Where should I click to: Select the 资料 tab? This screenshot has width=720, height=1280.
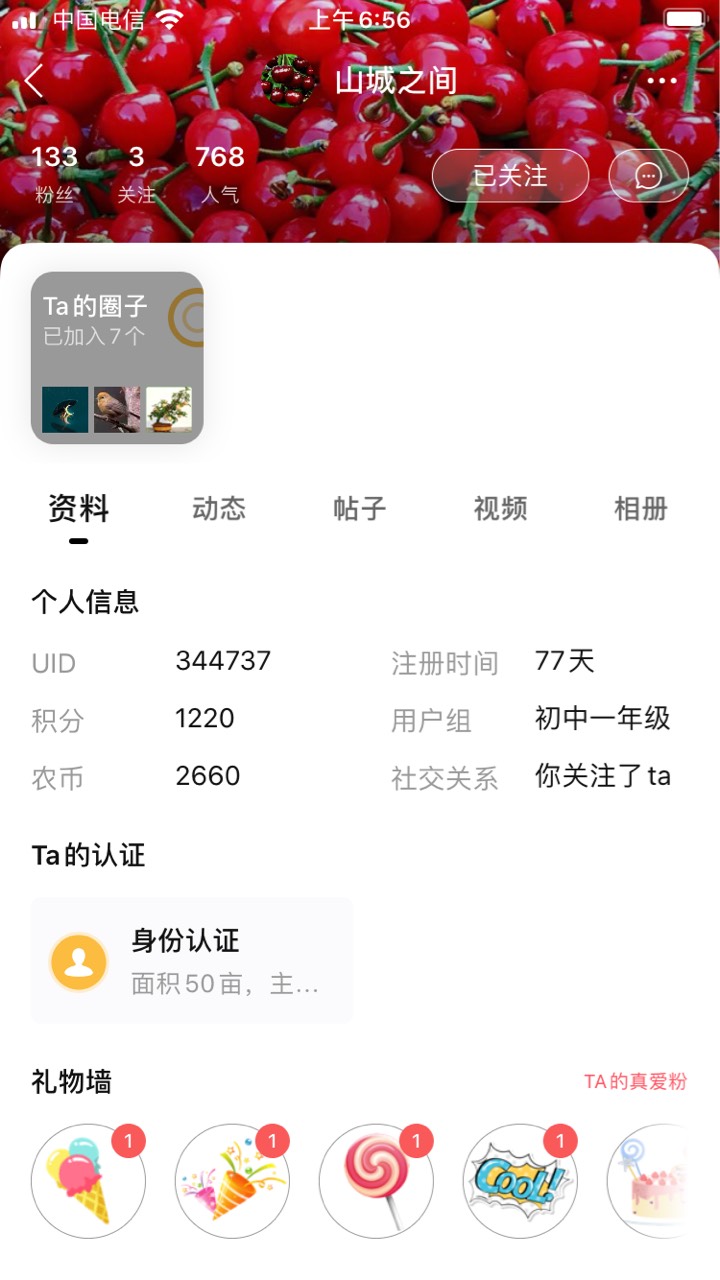click(78, 509)
